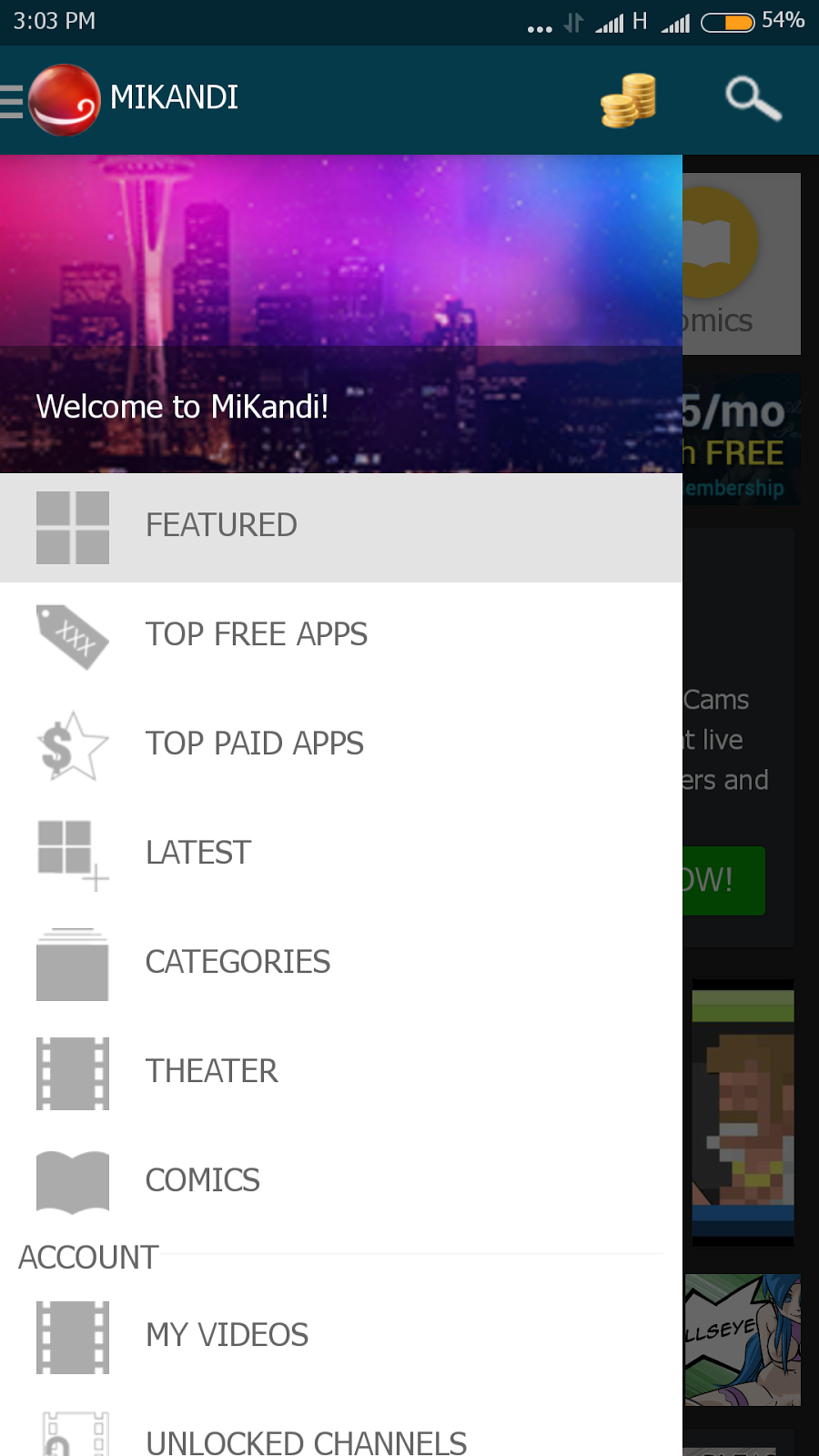This screenshot has width=819, height=1456.
Task: Open the gold coins balance icon
Action: click(x=628, y=100)
